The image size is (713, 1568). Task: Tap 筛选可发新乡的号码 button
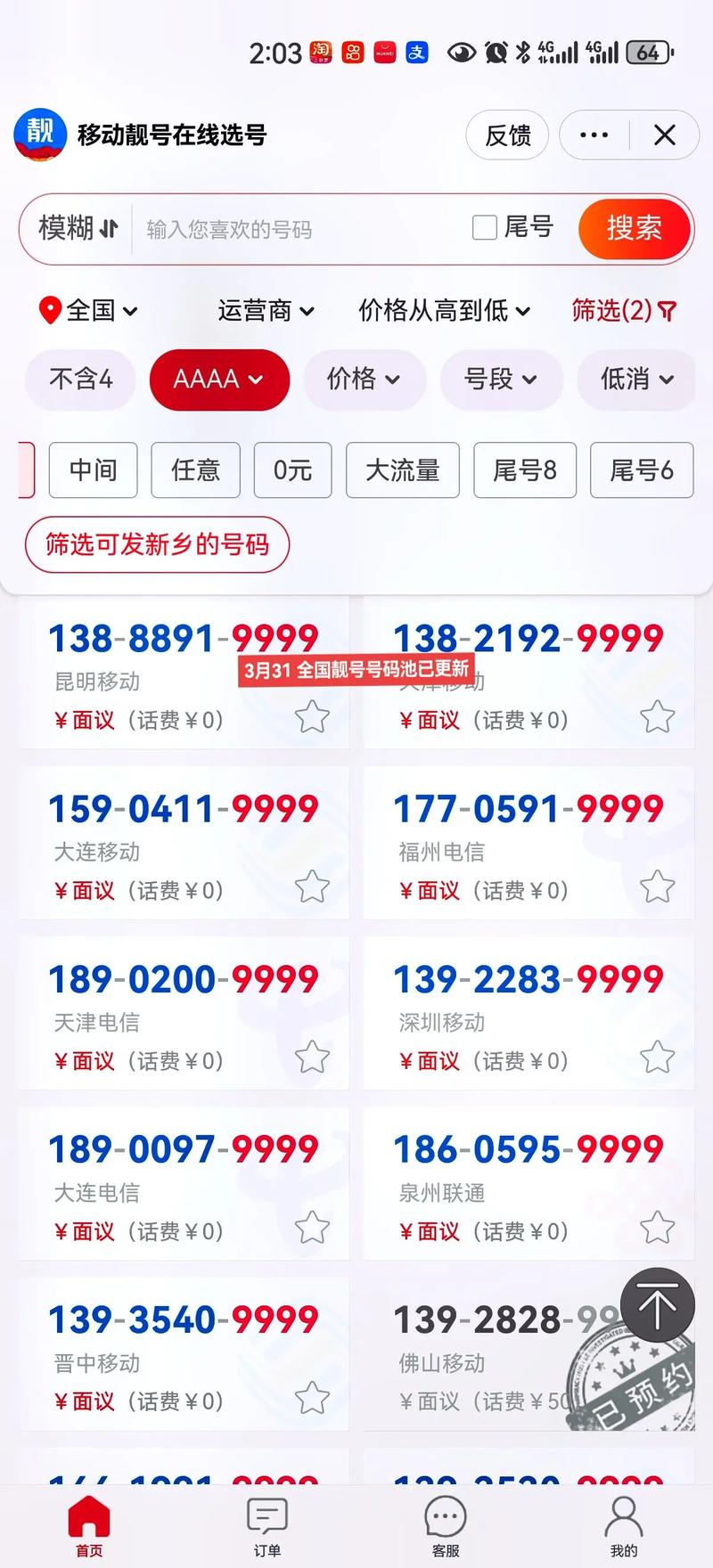(157, 544)
